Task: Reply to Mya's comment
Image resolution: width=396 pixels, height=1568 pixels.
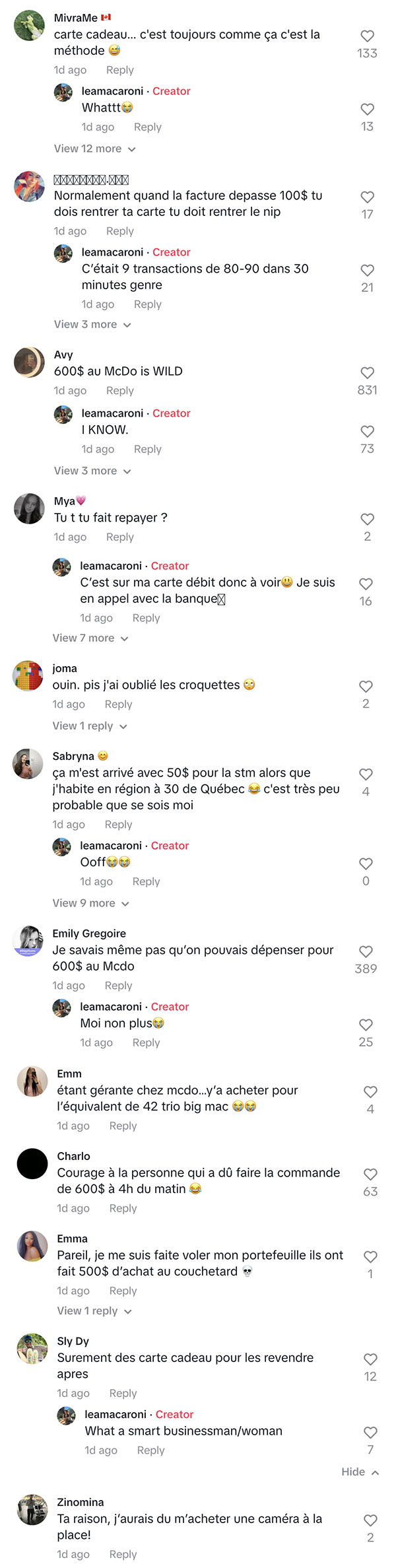Action: click(x=120, y=537)
